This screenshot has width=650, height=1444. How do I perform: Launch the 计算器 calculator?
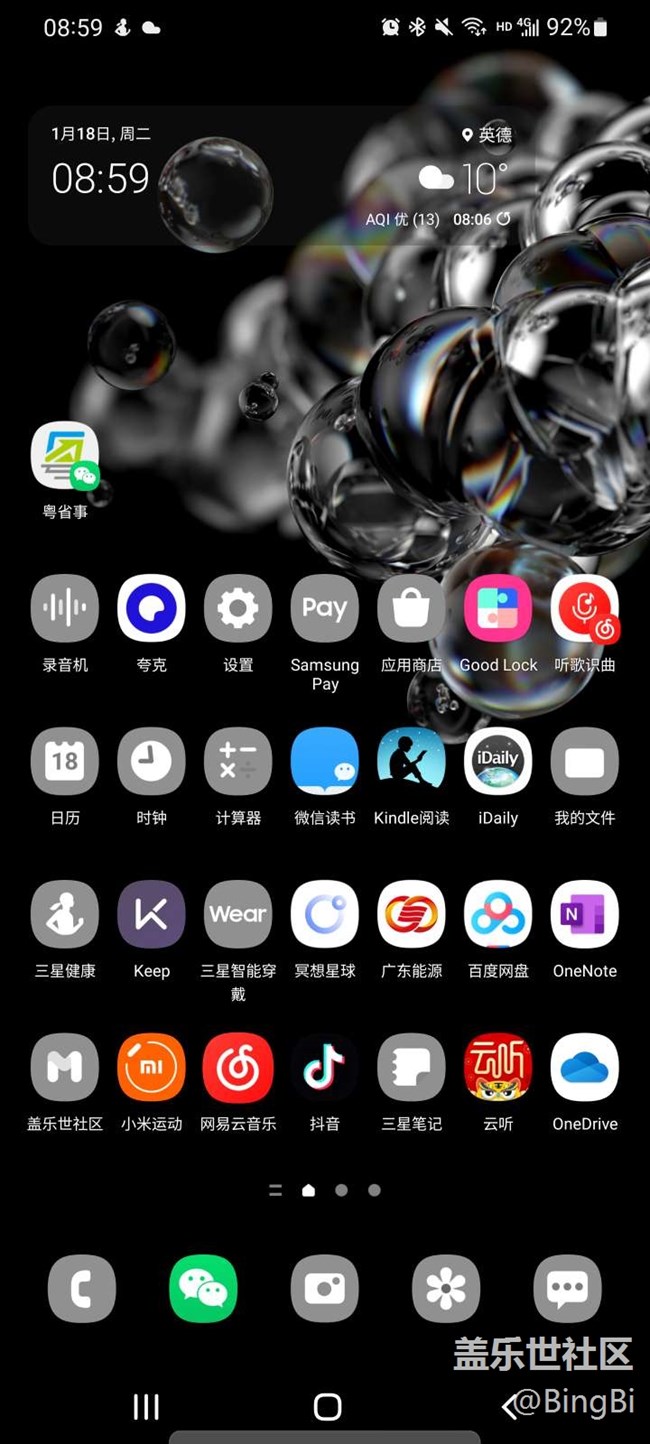pyautogui.click(x=238, y=761)
